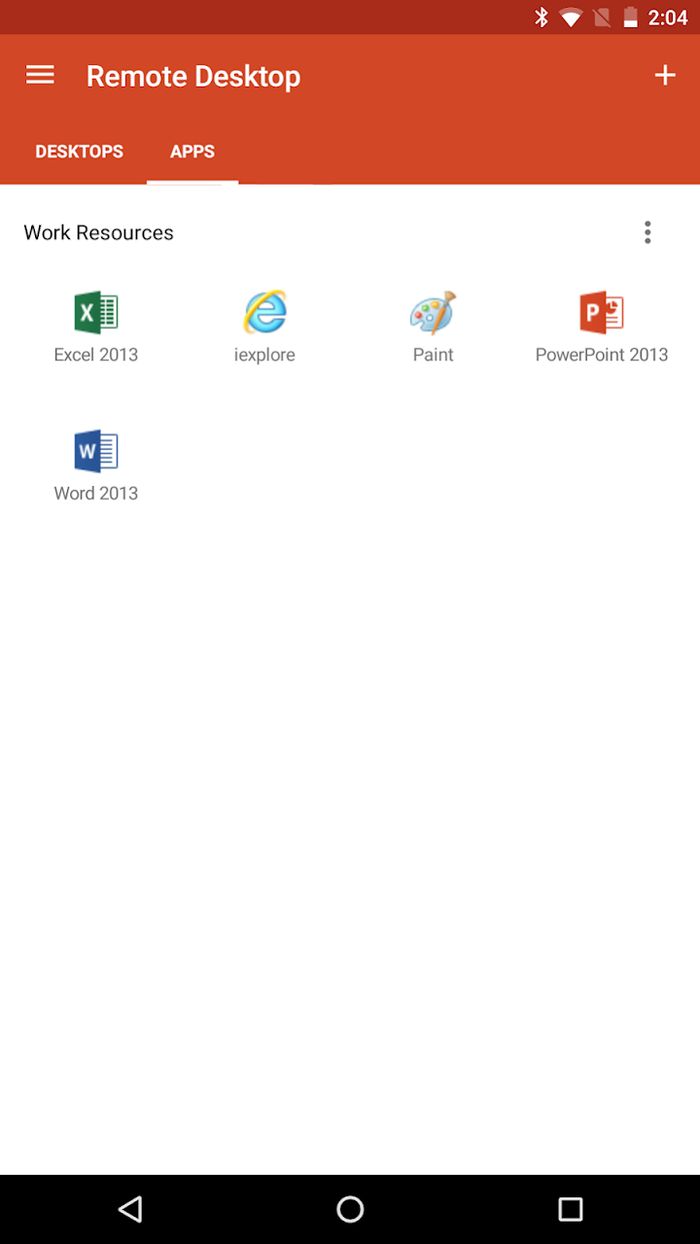Launch PowerPoint 2013
This screenshot has height=1244, width=700.
(601, 326)
